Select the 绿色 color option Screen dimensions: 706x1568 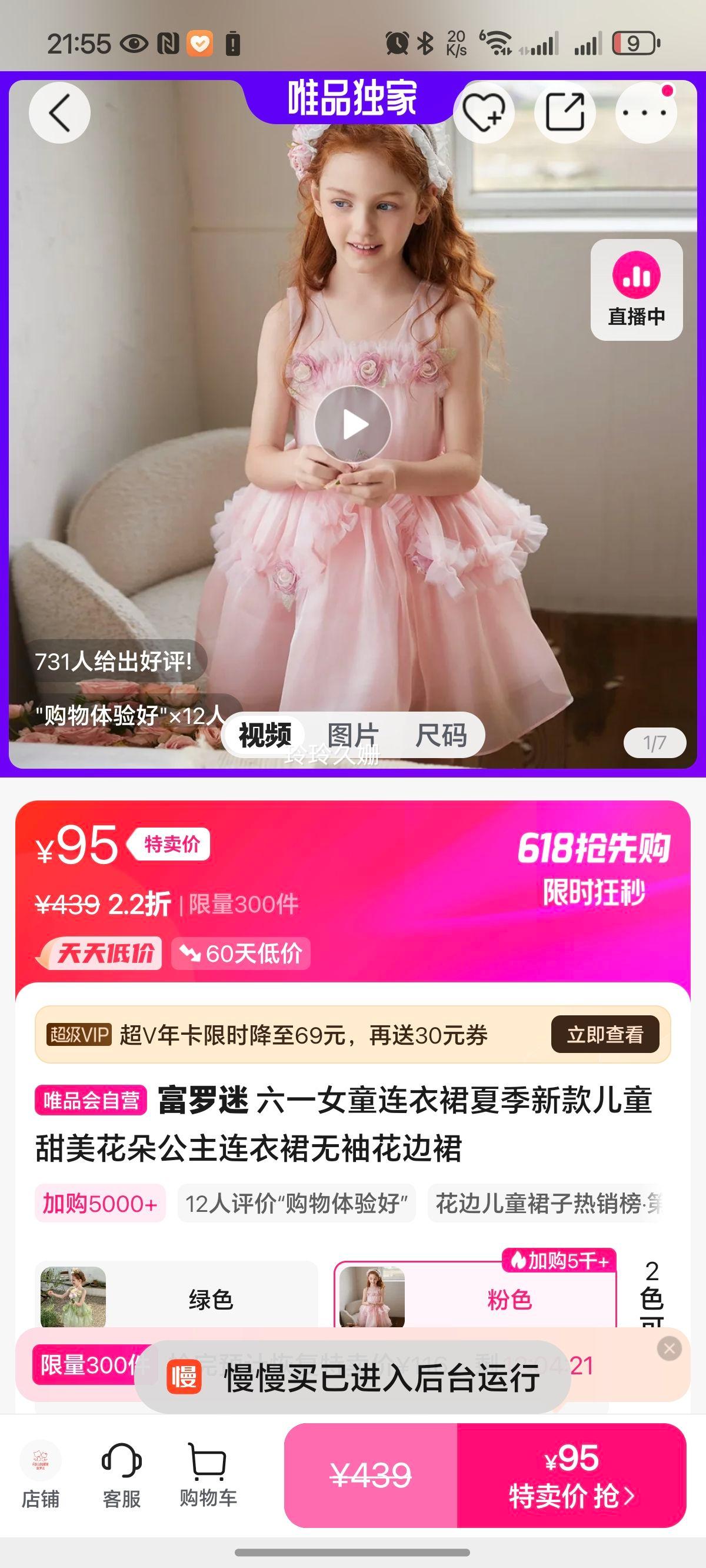176,1299
